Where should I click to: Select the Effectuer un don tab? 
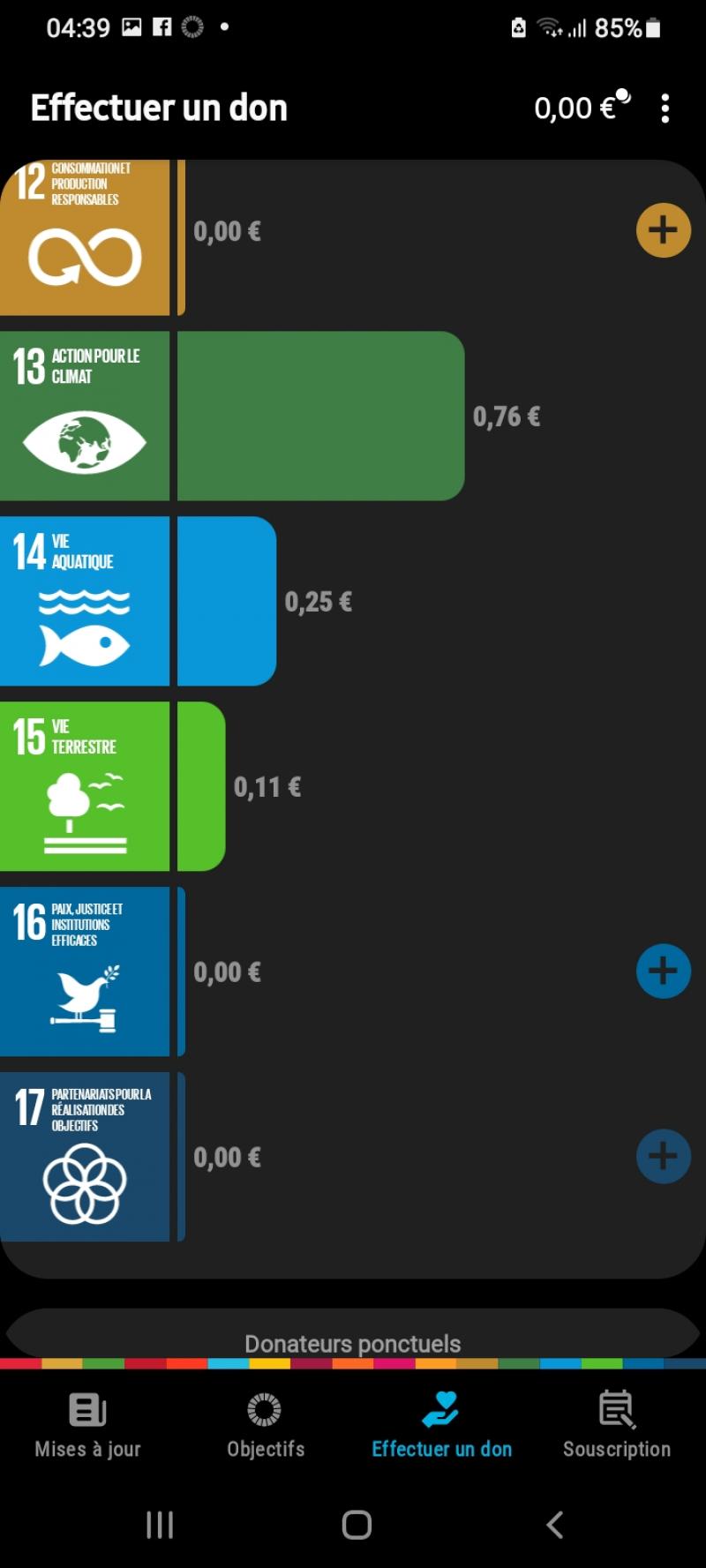tap(441, 1425)
